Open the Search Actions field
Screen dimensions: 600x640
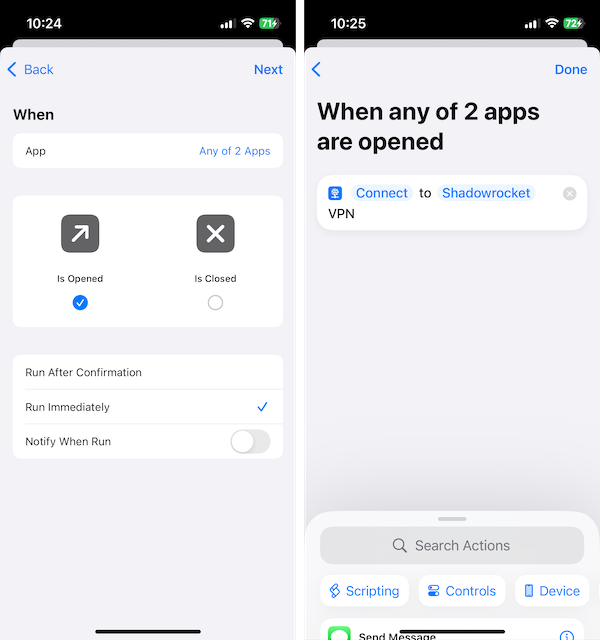(x=452, y=545)
